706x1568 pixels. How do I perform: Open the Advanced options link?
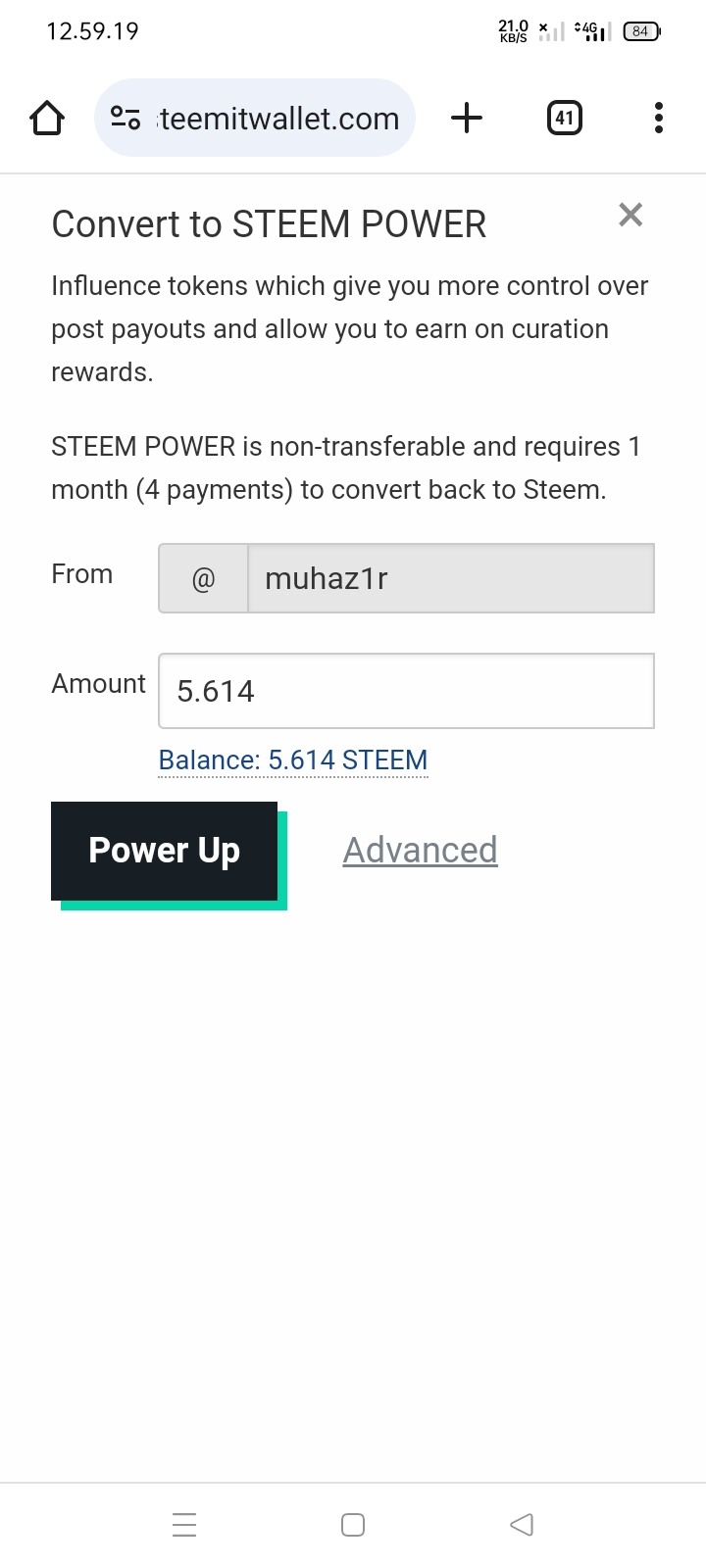coord(420,850)
